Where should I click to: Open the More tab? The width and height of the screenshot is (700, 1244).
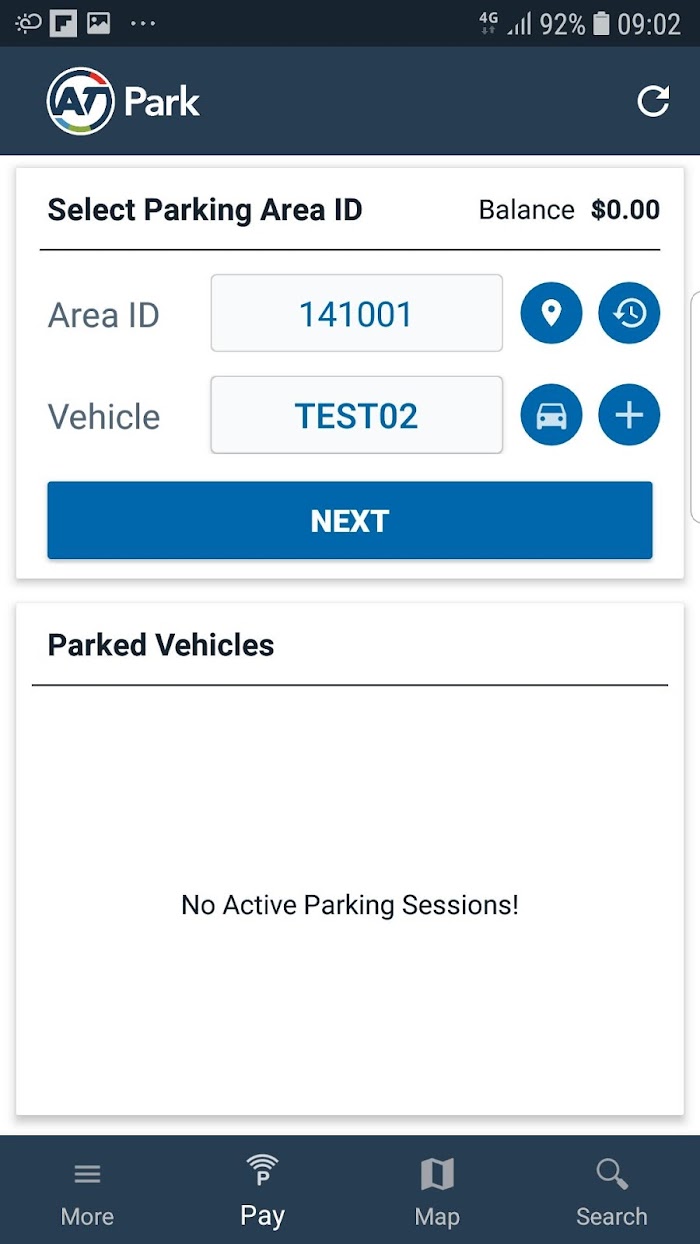click(x=87, y=1192)
